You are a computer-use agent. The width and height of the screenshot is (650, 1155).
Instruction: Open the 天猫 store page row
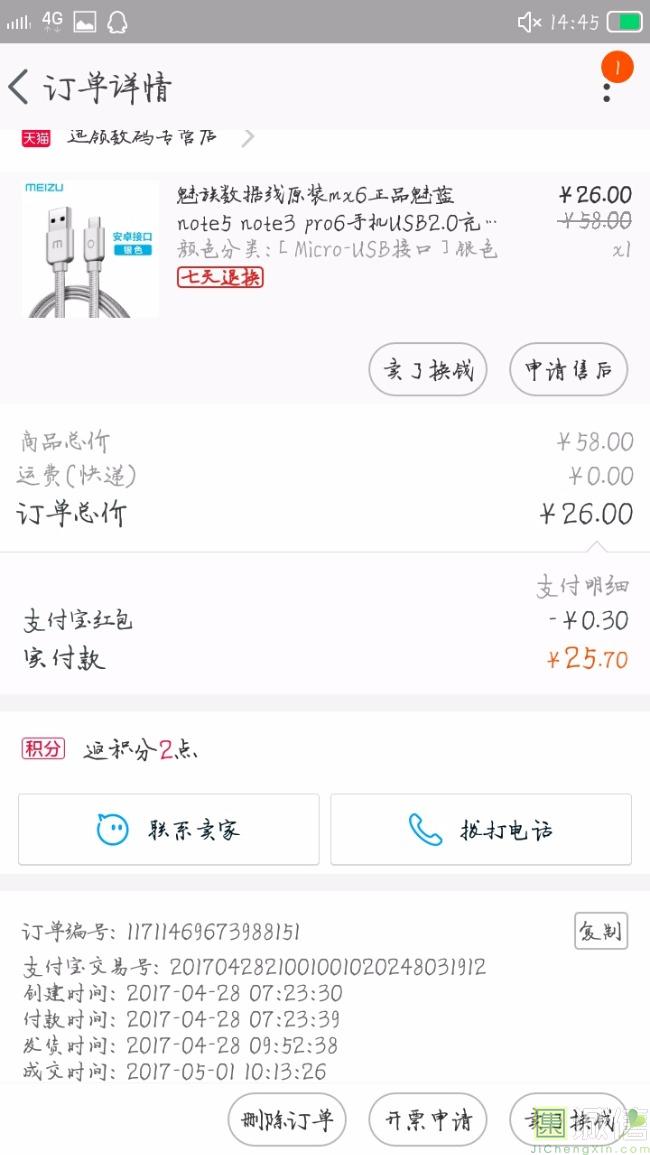[x=140, y=137]
